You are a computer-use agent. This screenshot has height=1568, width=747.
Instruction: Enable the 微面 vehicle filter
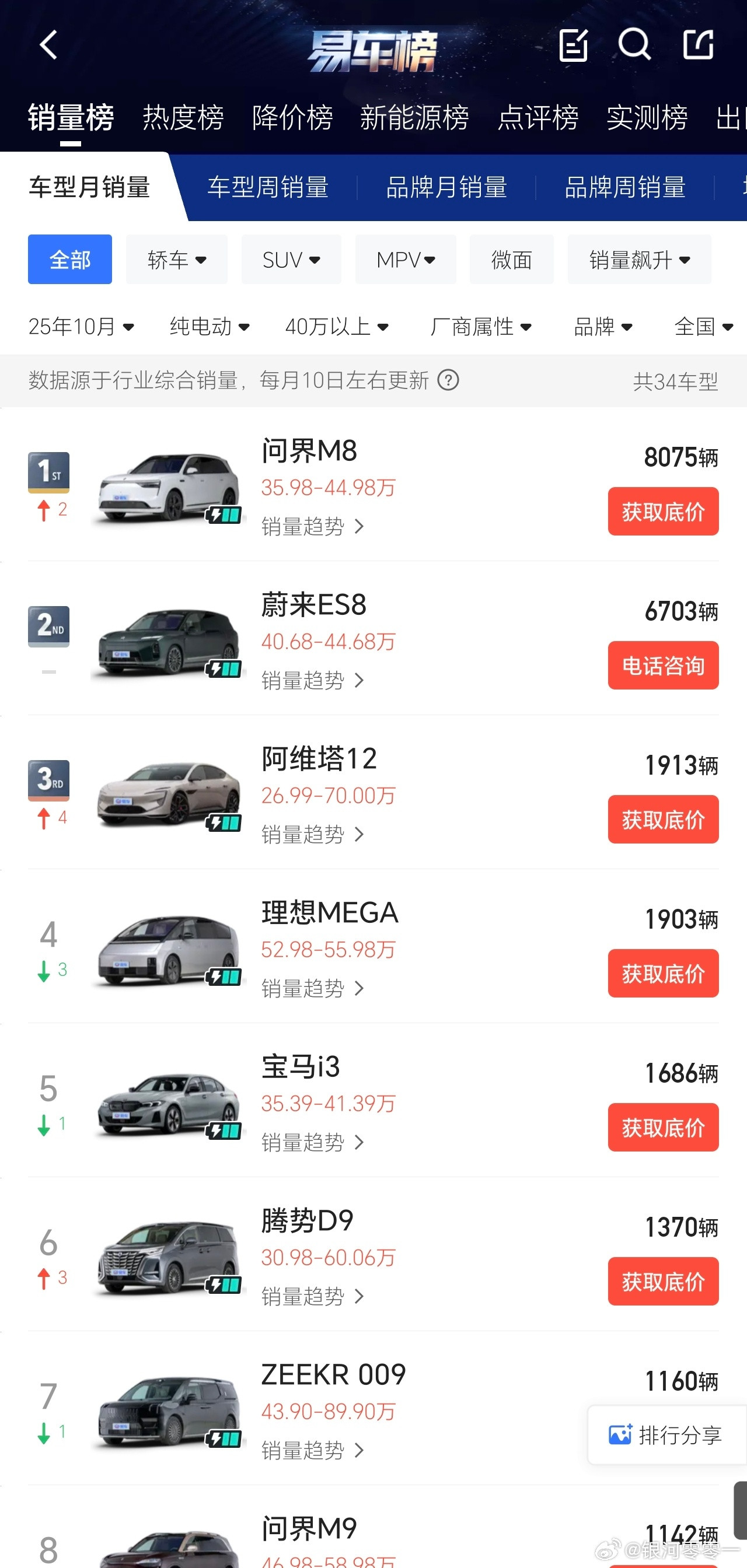pyautogui.click(x=511, y=260)
